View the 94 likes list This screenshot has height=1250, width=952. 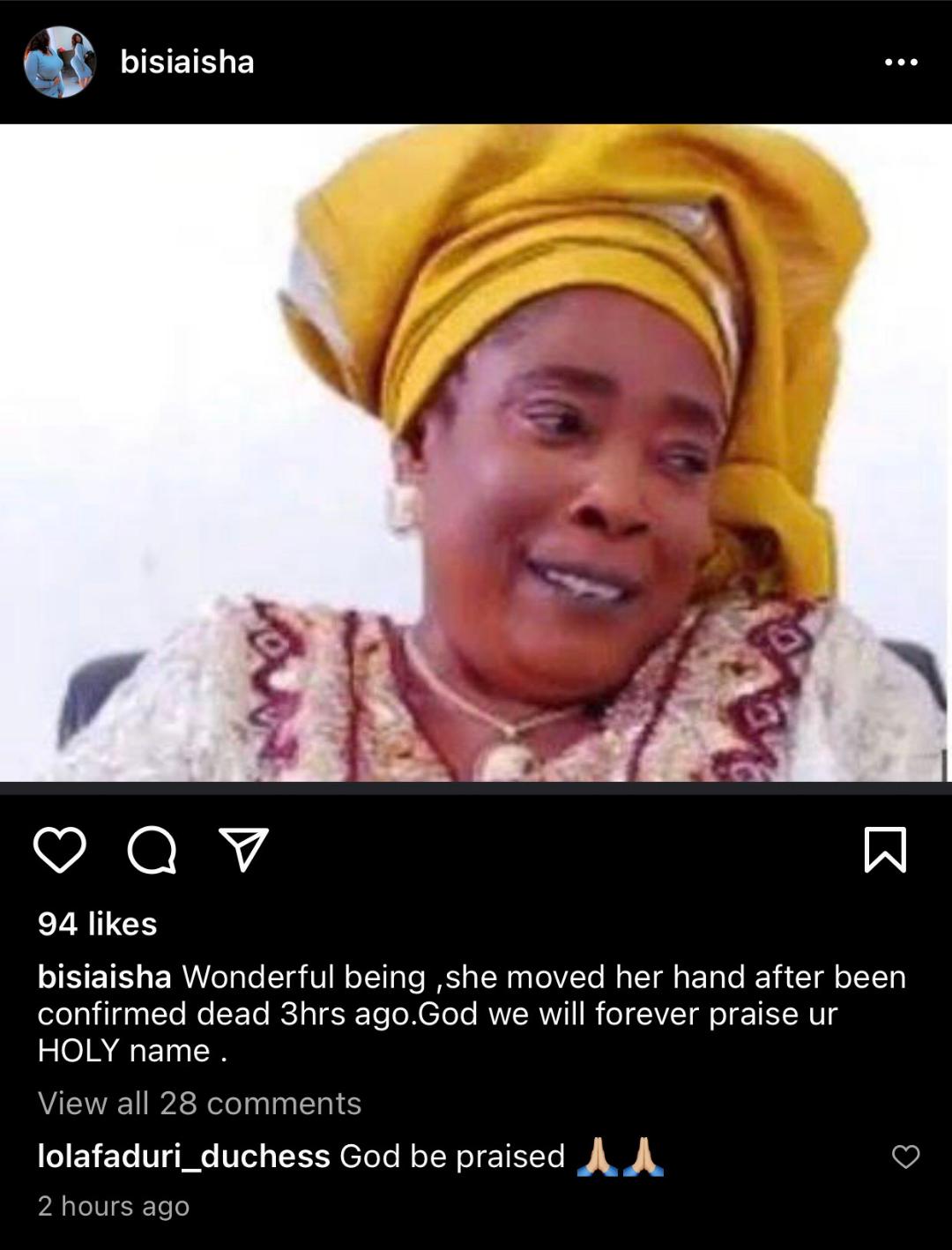point(98,924)
